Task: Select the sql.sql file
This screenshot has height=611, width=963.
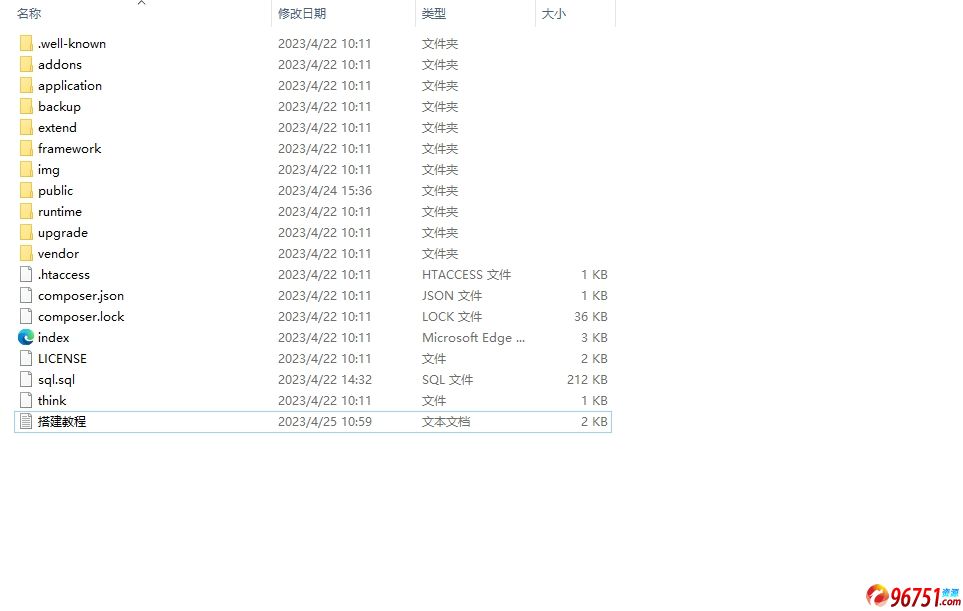Action: (x=56, y=380)
